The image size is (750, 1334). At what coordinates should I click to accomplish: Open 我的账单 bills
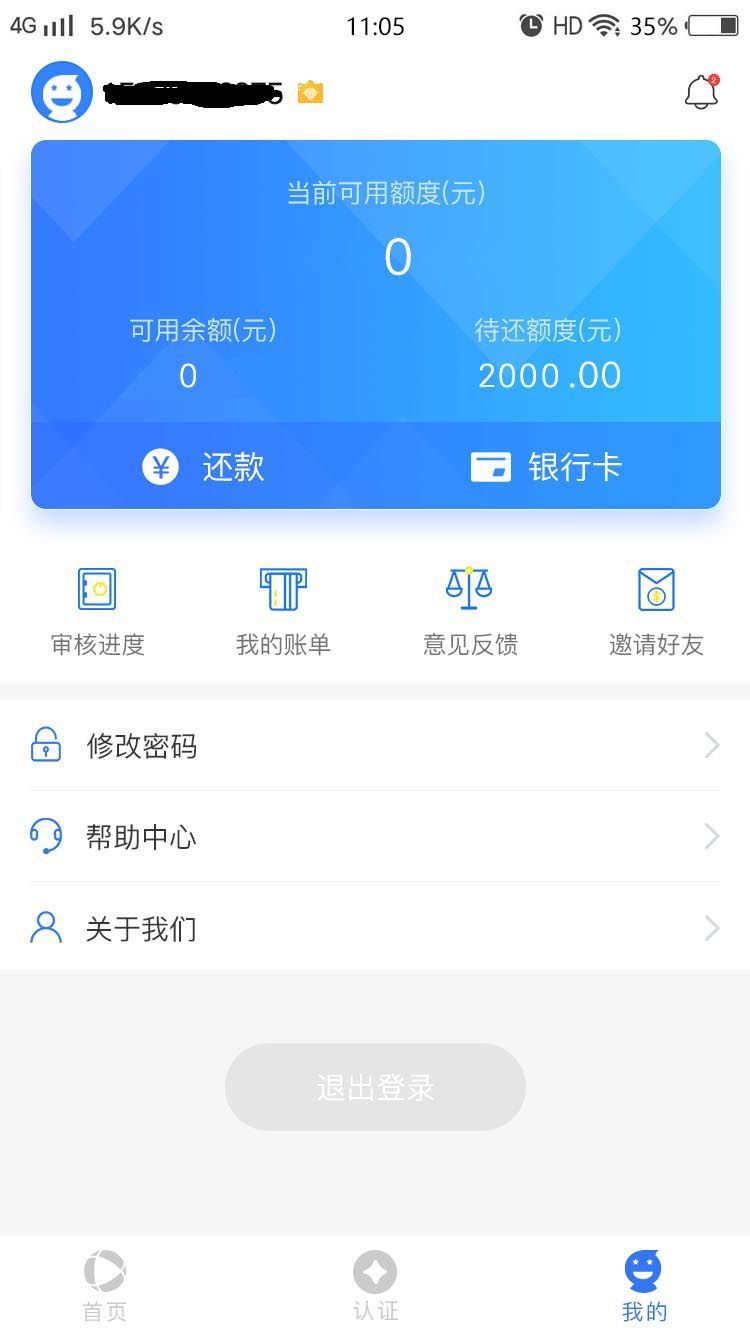pyautogui.click(x=283, y=612)
